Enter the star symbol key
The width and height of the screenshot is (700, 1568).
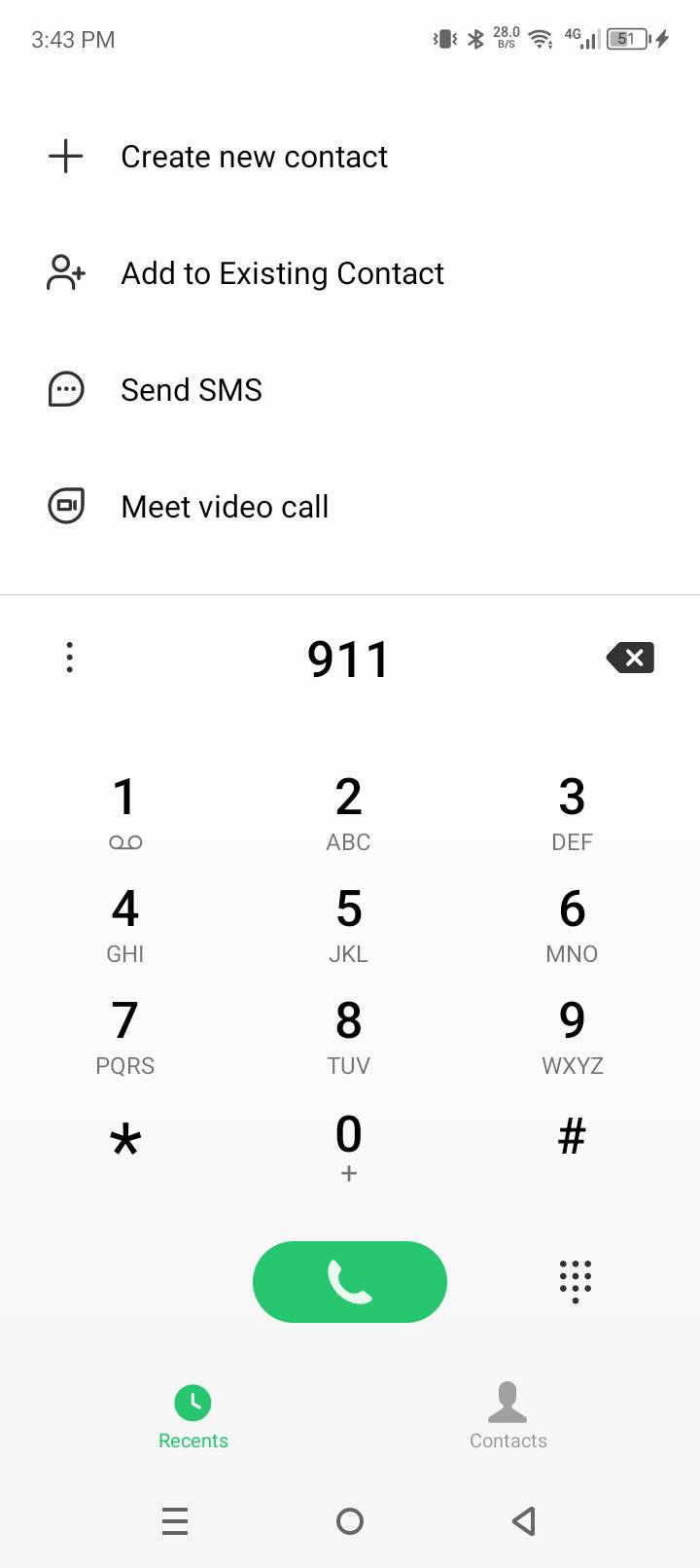(x=125, y=1138)
